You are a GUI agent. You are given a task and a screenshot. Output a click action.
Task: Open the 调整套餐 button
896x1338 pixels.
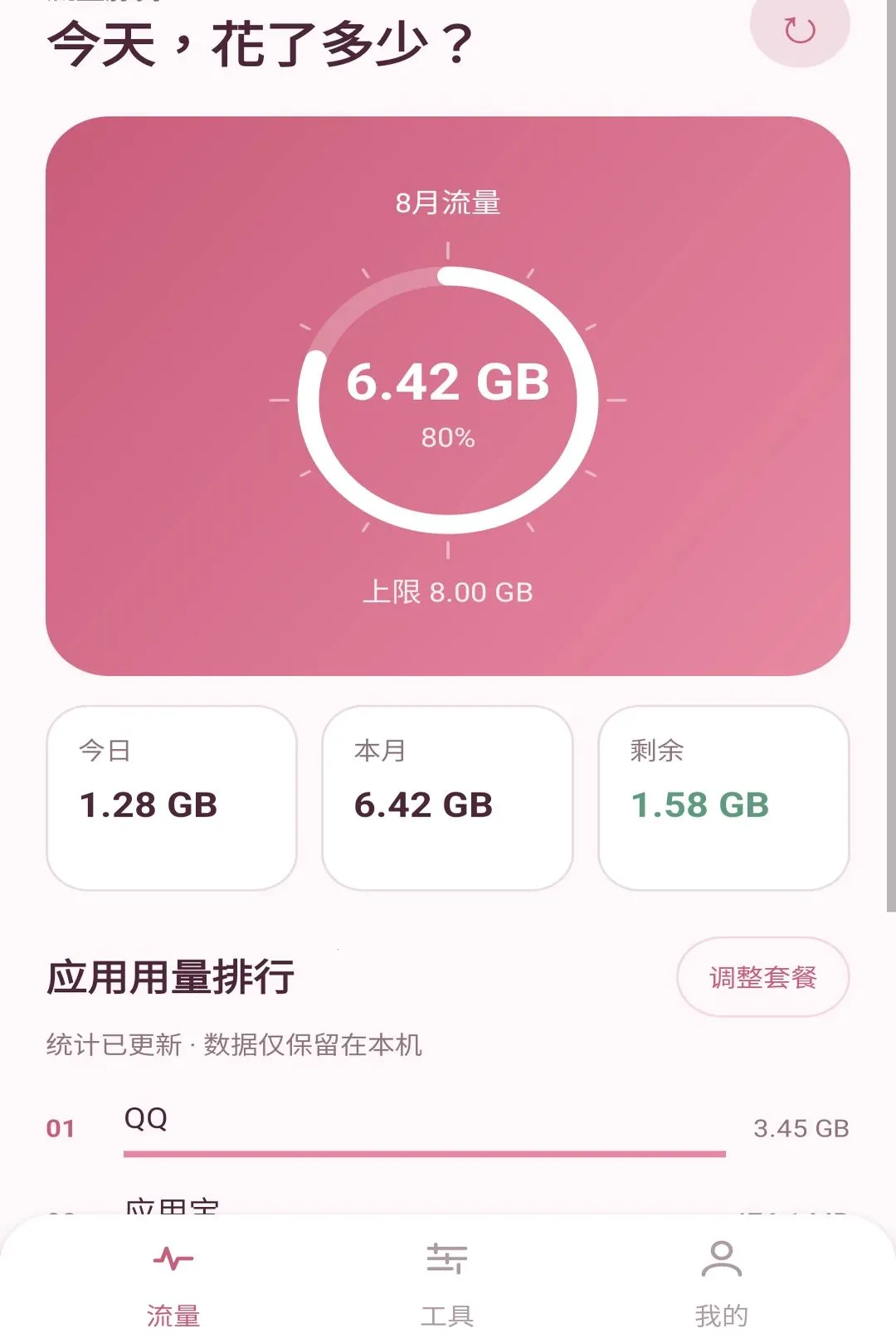point(763,977)
